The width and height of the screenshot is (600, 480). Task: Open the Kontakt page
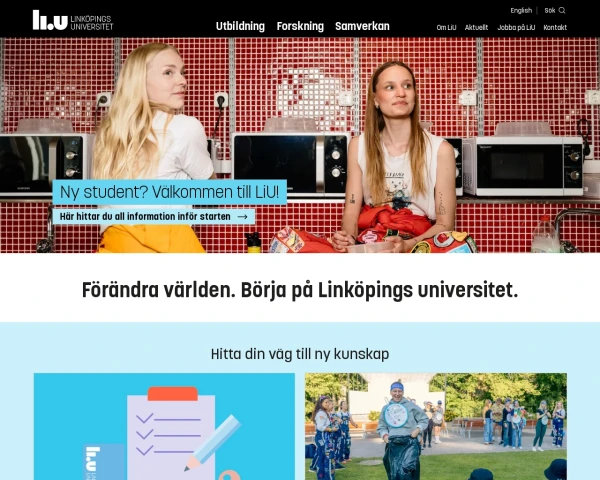(x=555, y=27)
